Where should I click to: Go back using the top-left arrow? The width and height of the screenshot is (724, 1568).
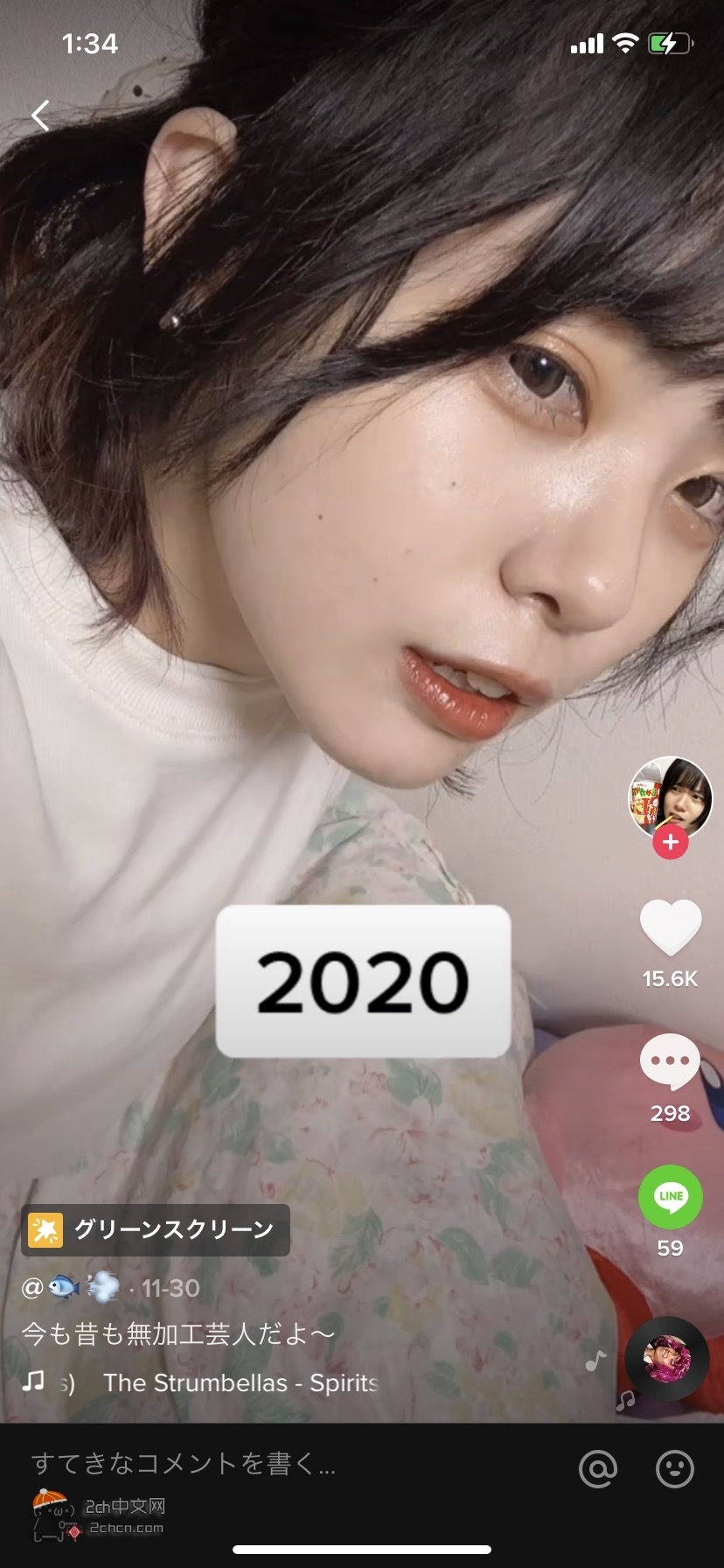pos(40,115)
